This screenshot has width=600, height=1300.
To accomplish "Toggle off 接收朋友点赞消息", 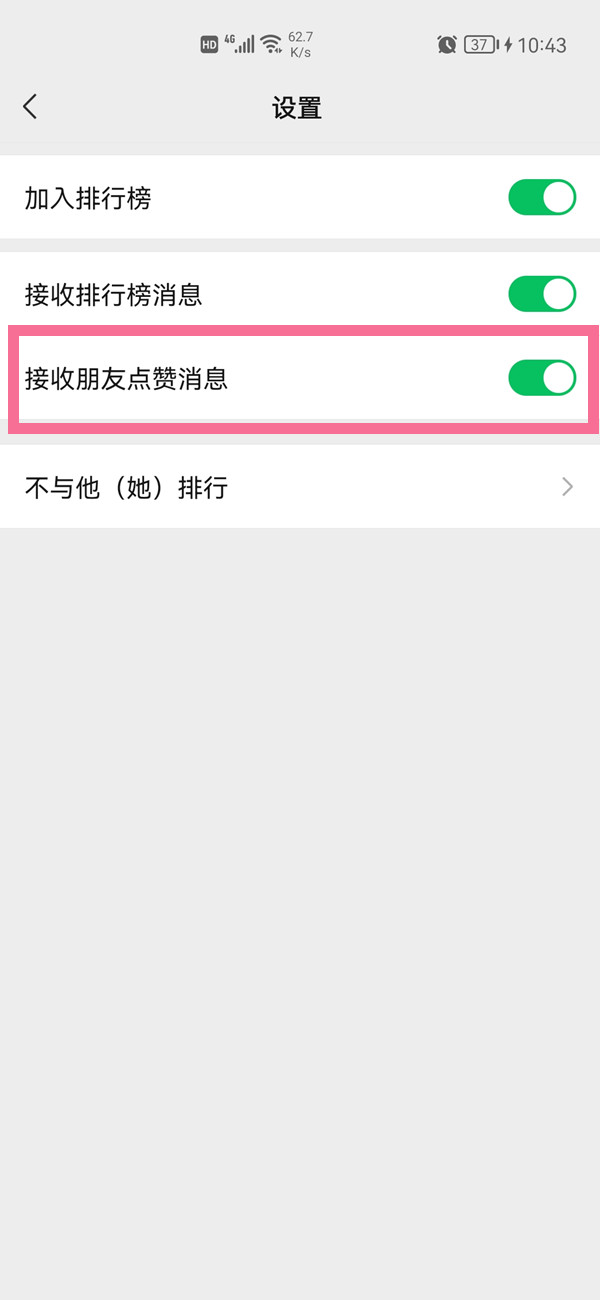I will pyautogui.click(x=542, y=378).
